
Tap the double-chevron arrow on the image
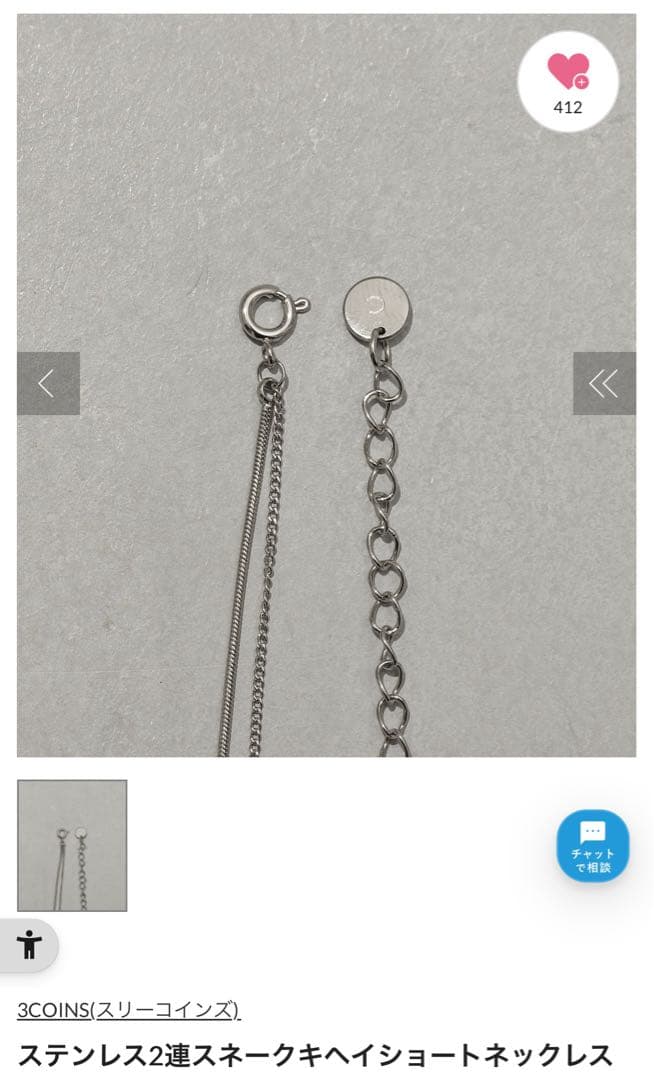(604, 383)
